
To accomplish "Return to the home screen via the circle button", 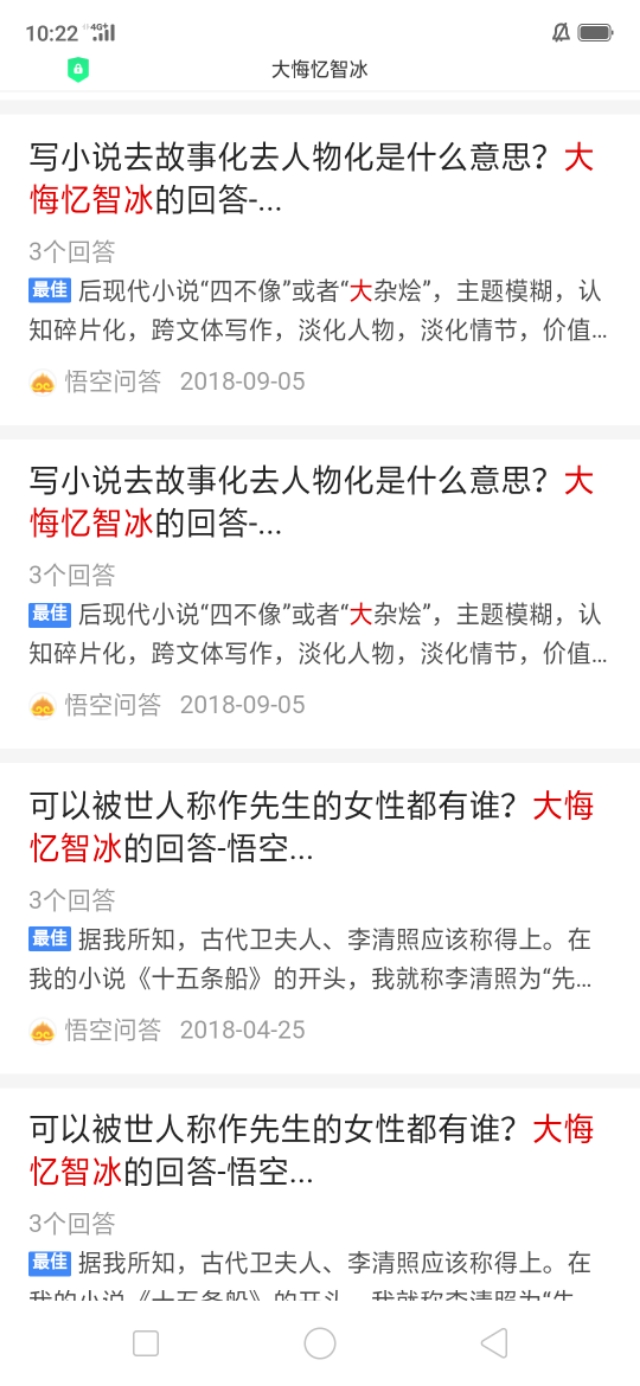I will click(320, 1343).
